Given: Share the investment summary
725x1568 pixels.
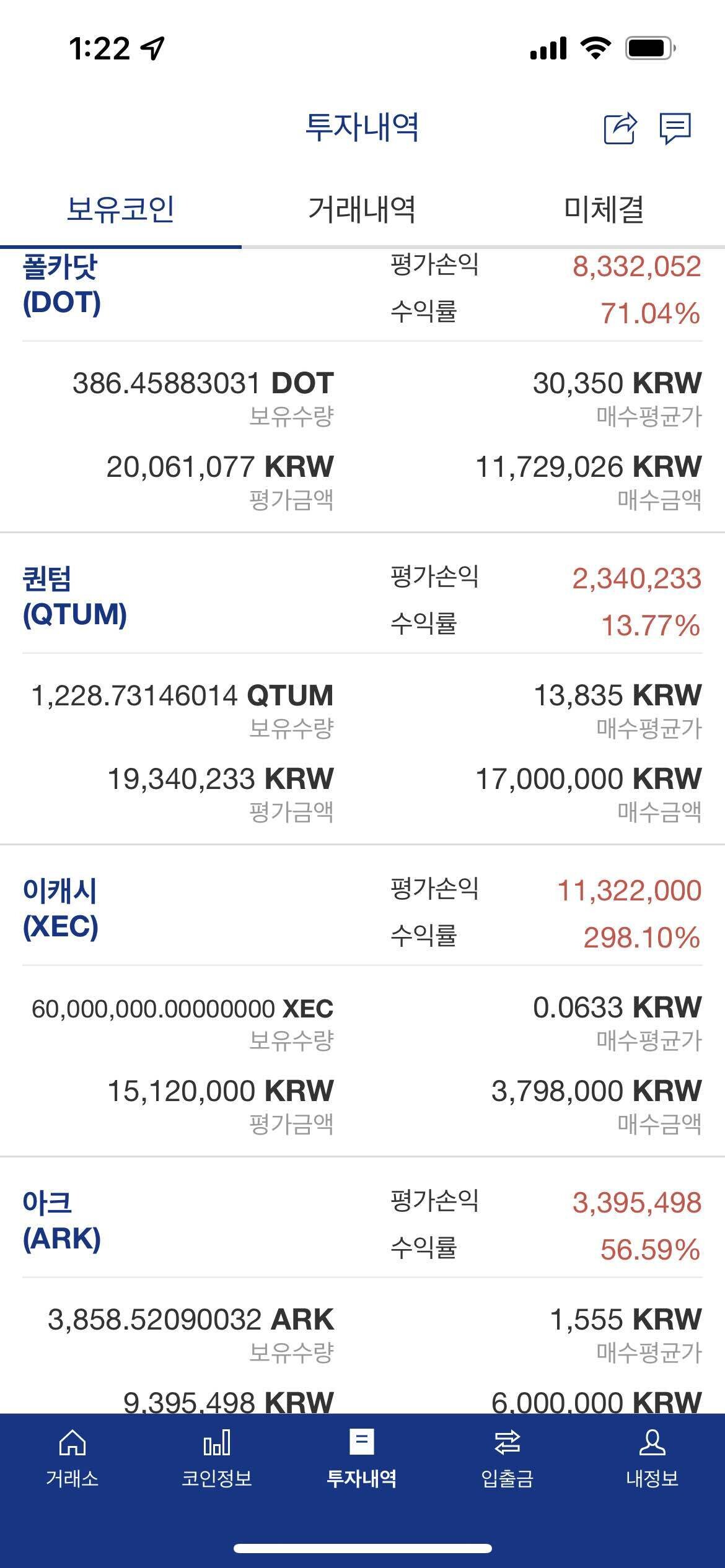Looking at the screenshot, I should [620, 129].
